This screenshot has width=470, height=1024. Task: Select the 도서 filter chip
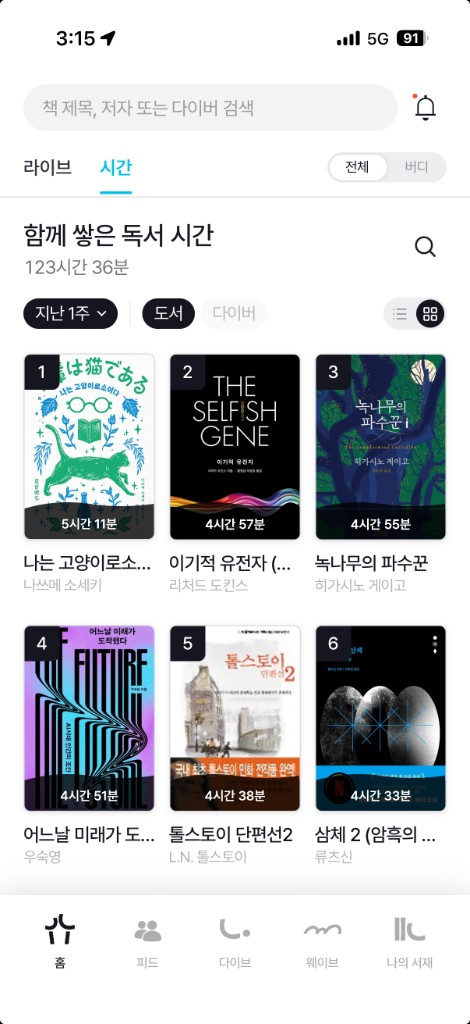168,313
